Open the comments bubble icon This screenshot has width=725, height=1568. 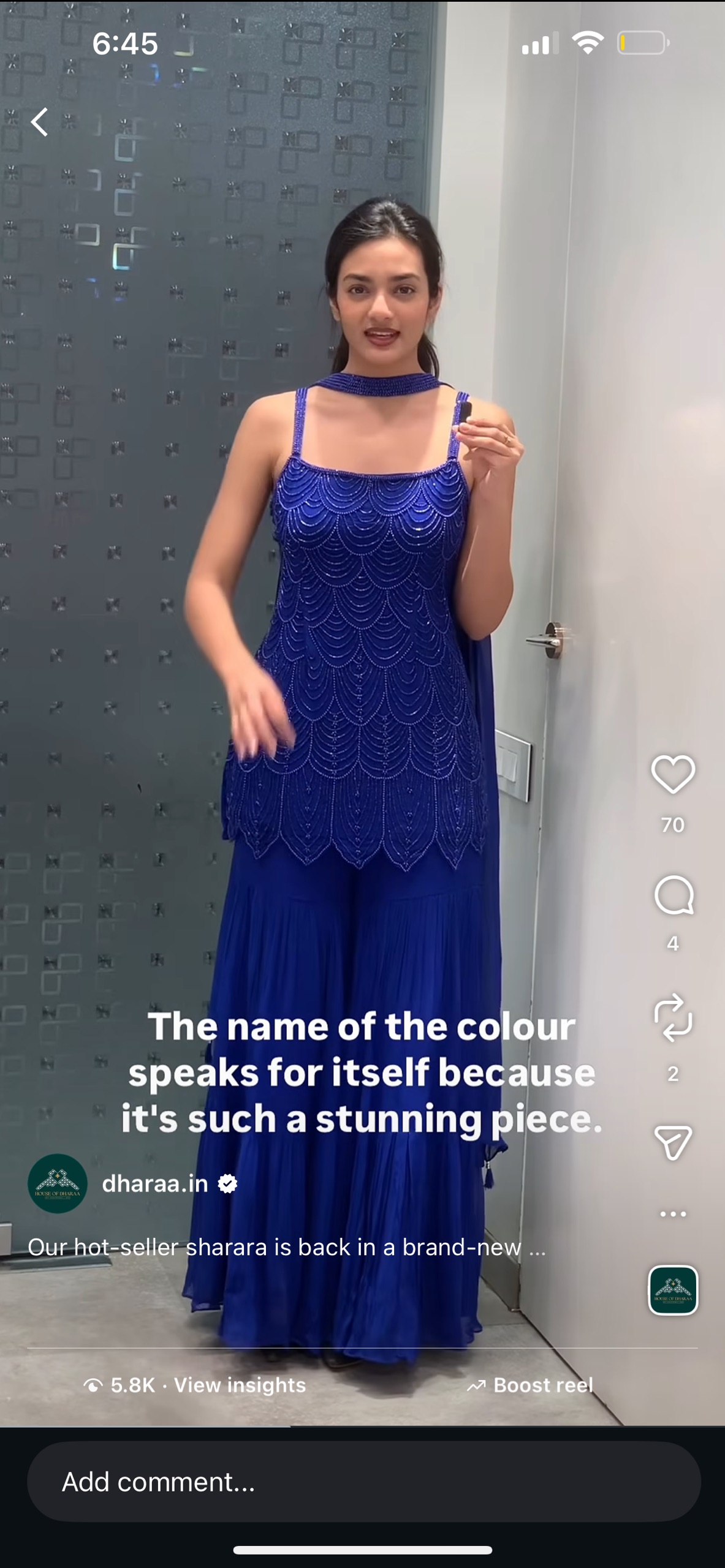pyautogui.click(x=673, y=895)
